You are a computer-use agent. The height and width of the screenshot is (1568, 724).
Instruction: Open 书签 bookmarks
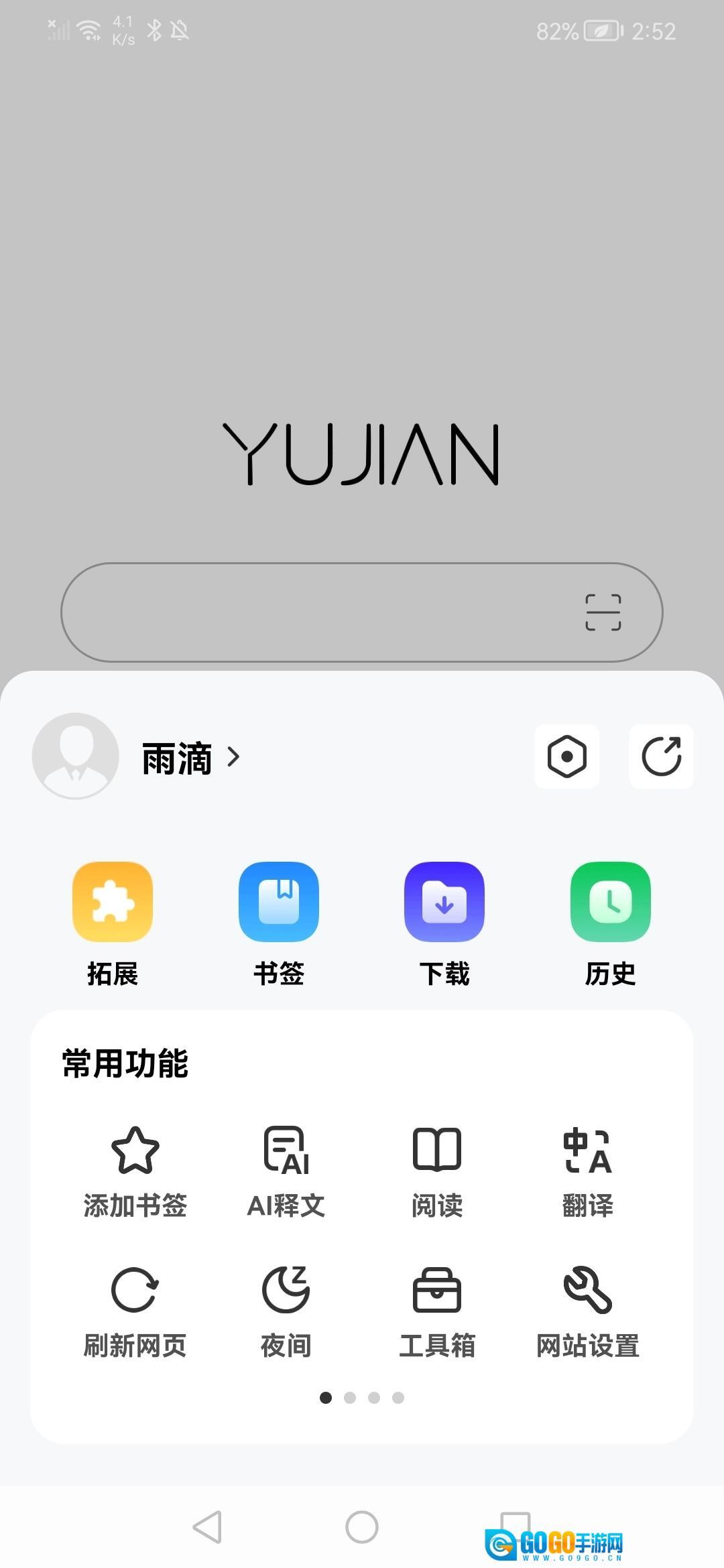coord(279,902)
